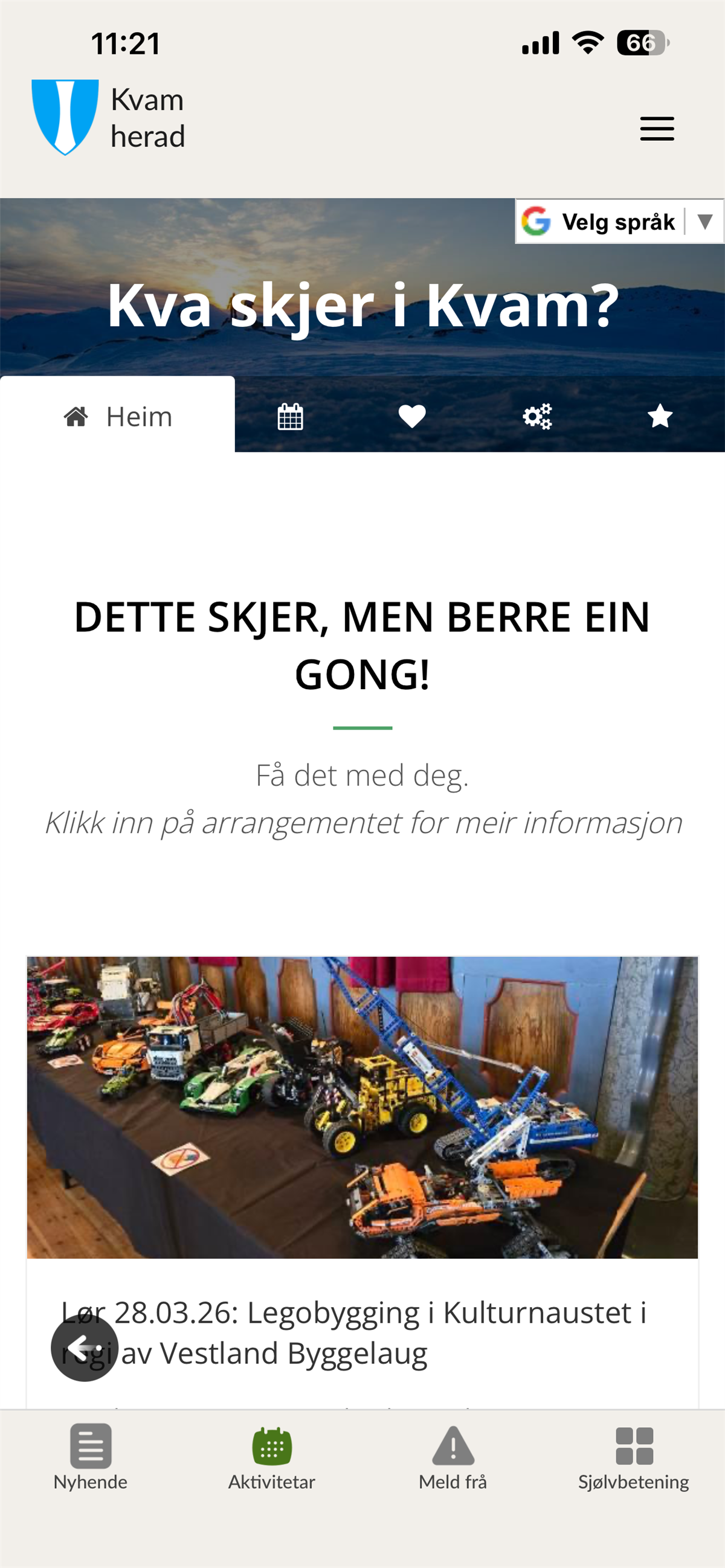Go to the Meld frå tab

tap(453, 1456)
